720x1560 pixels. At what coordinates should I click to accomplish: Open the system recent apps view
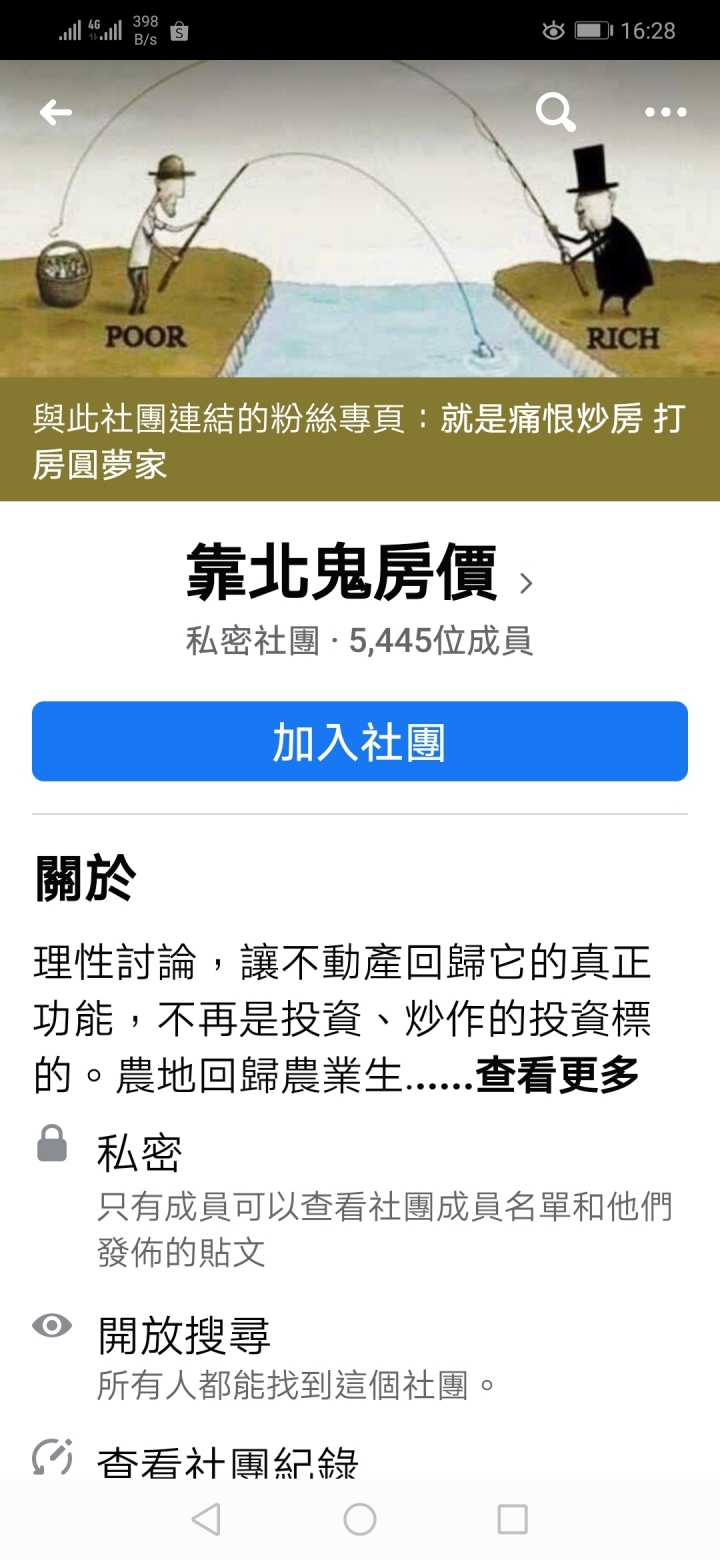pyautogui.click(x=512, y=1520)
